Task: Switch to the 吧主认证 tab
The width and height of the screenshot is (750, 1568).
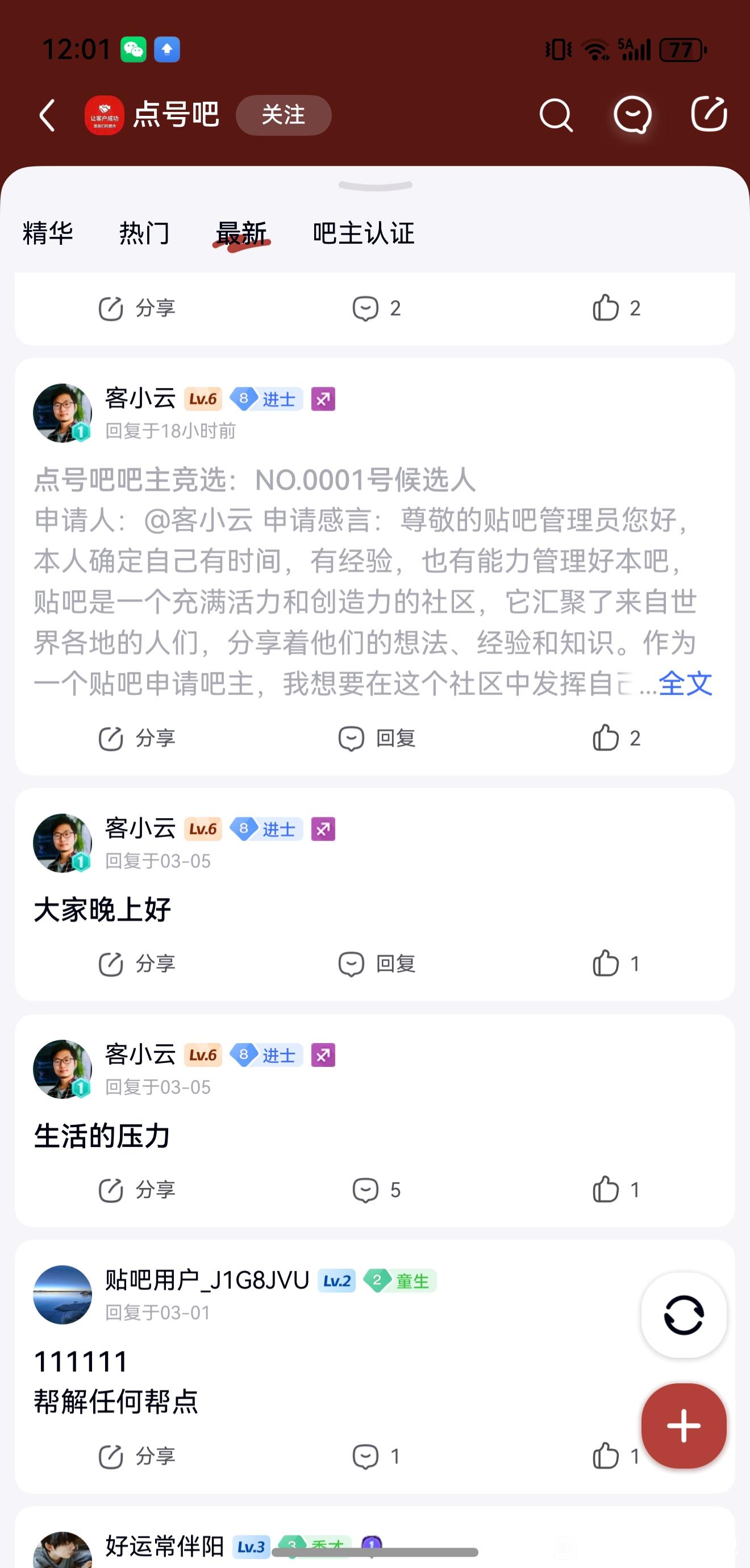Action: click(x=364, y=233)
